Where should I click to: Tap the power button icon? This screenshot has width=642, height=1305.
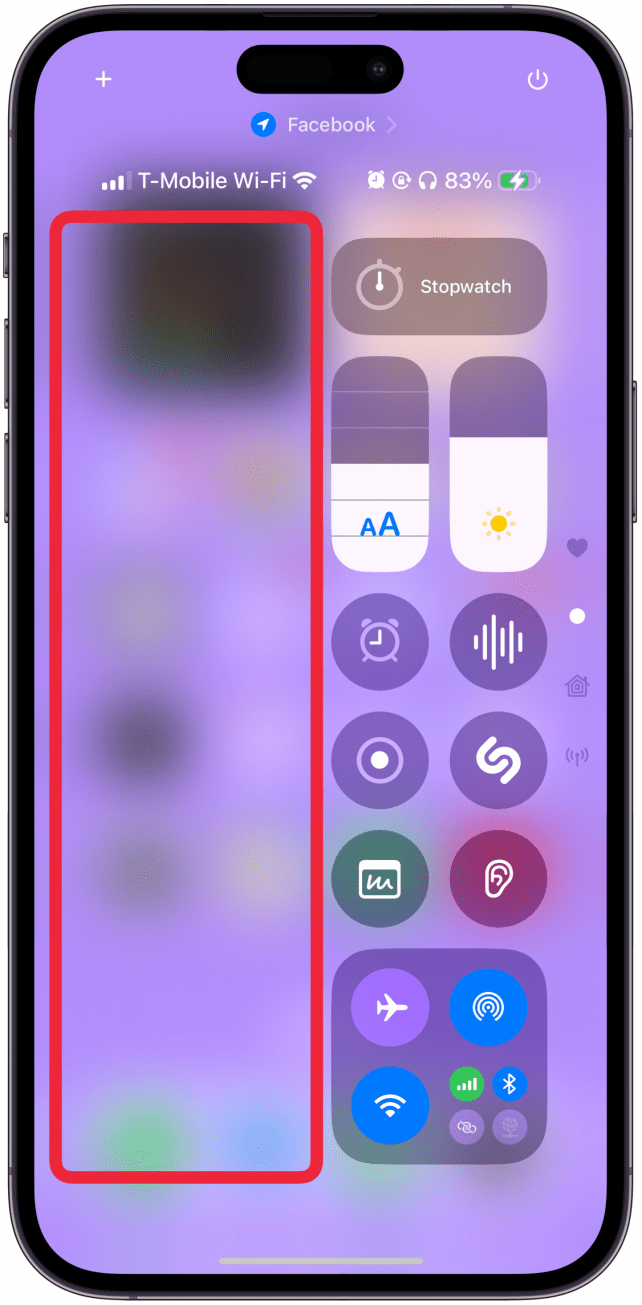coord(538,80)
